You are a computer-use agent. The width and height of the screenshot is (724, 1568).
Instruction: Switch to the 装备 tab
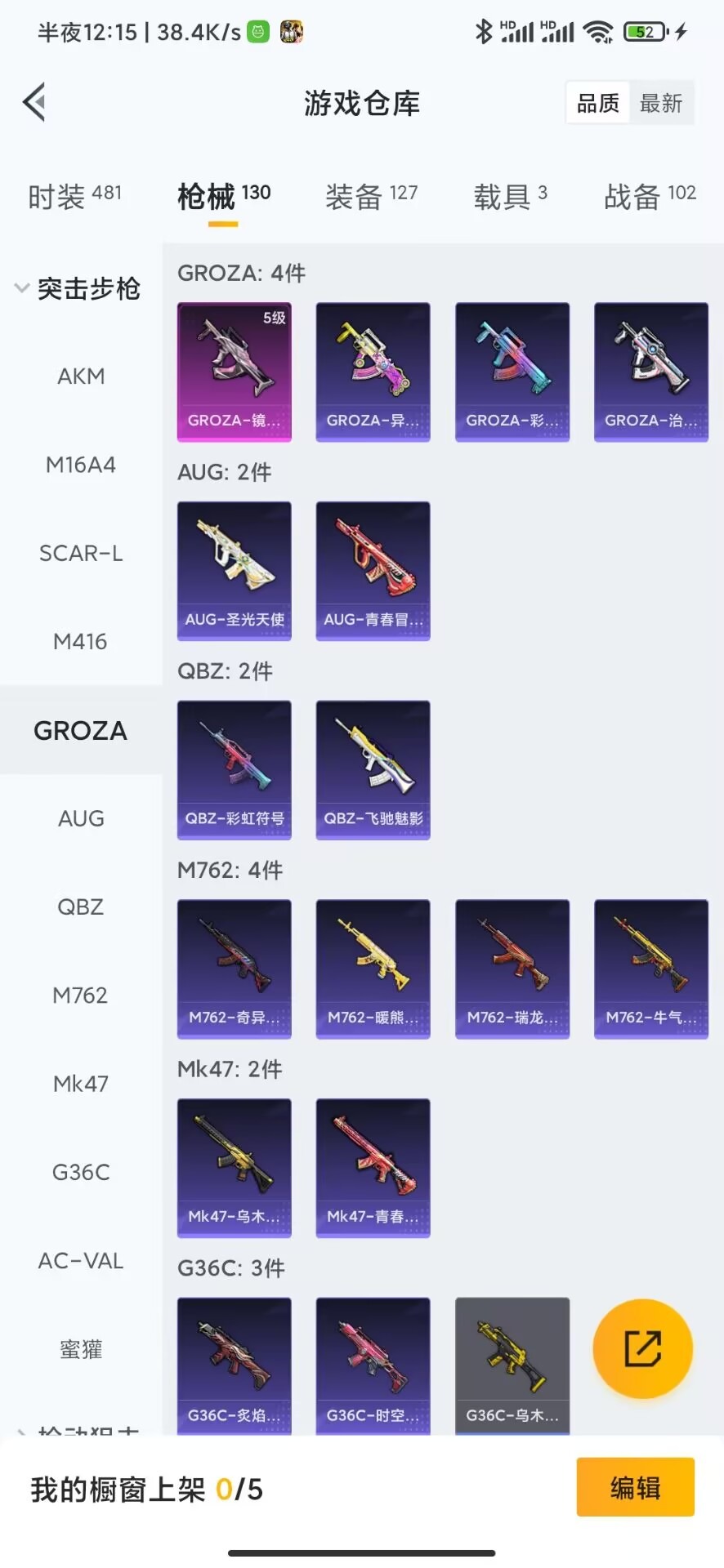tap(371, 196)
